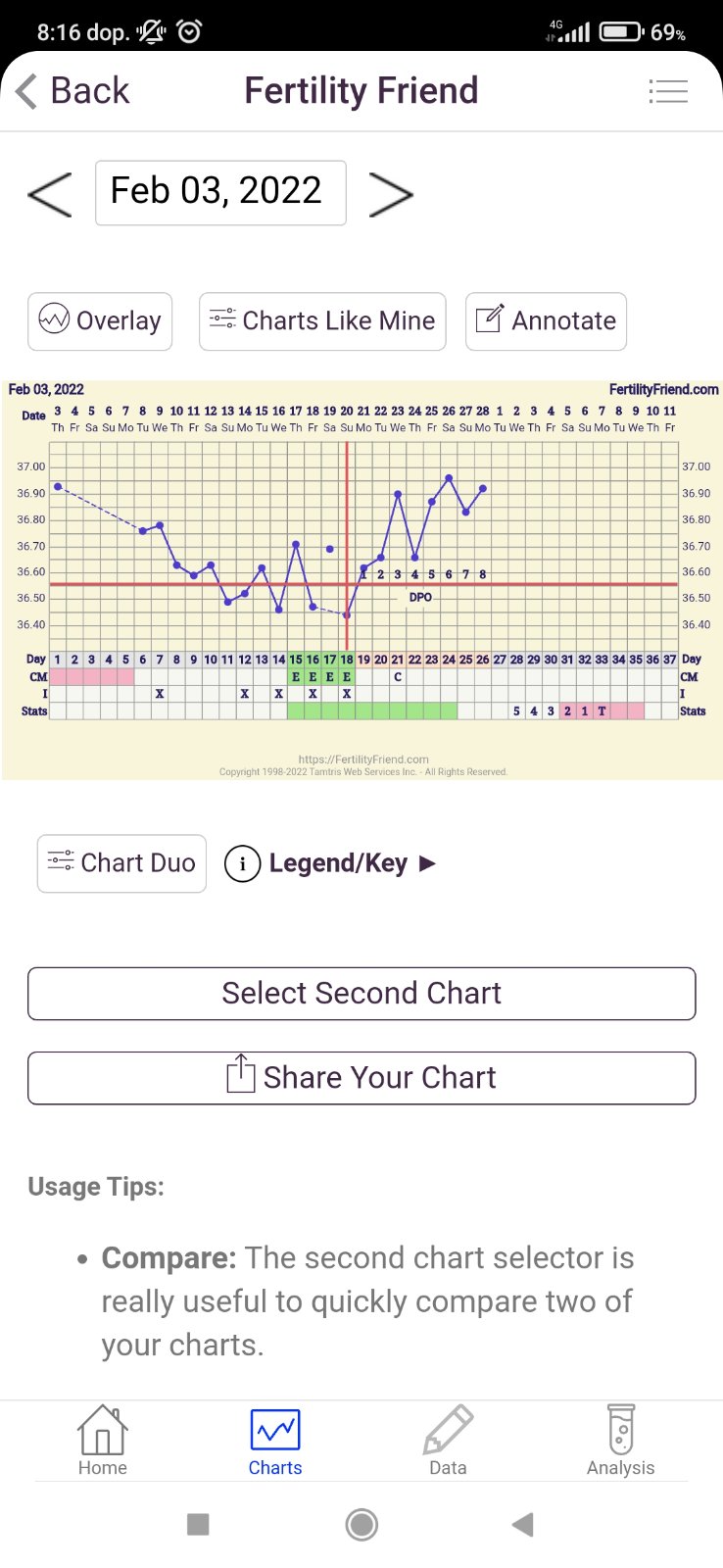Go to the previous chart
This screenshot has height=1568, width=723.
(50, 193)
